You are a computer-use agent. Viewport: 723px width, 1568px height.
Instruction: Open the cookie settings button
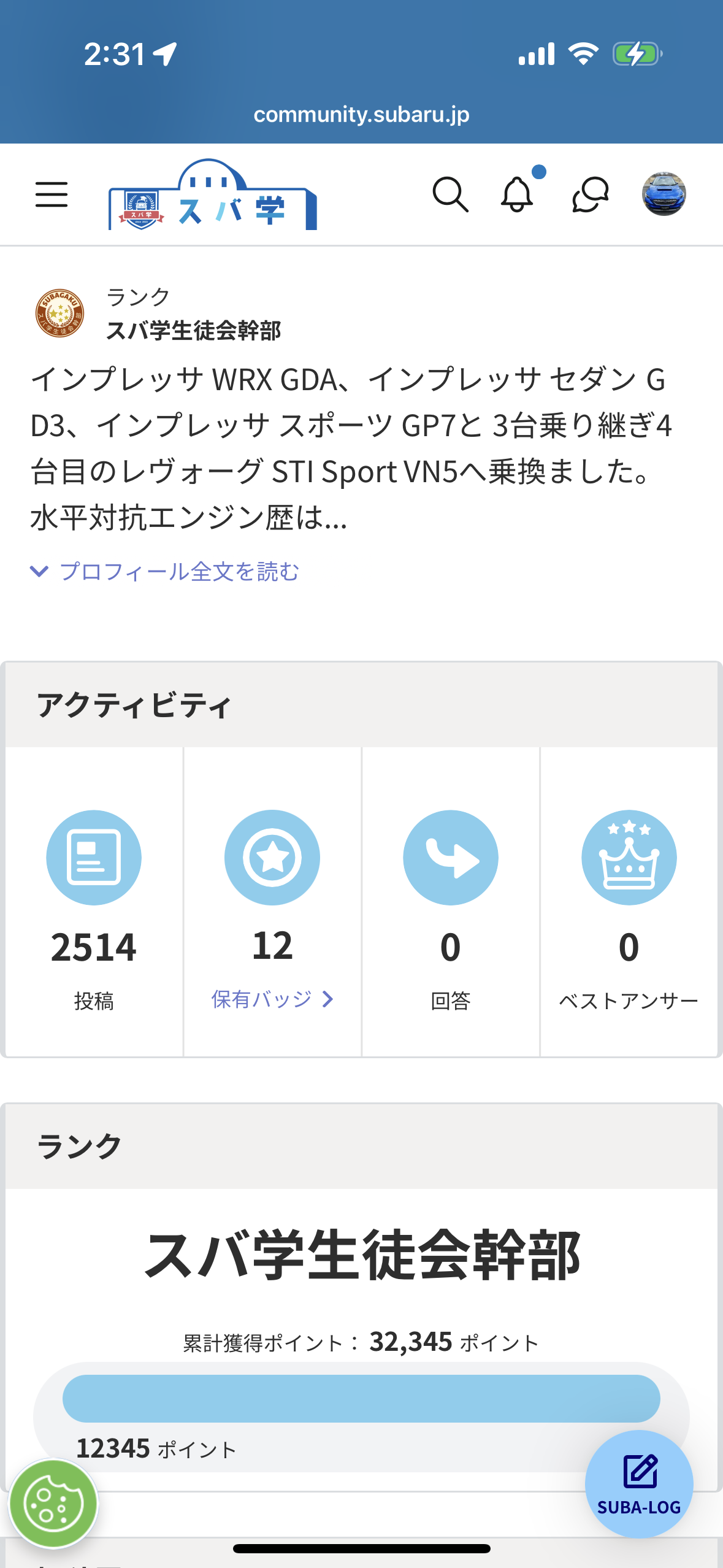(x=53, y=1504)
